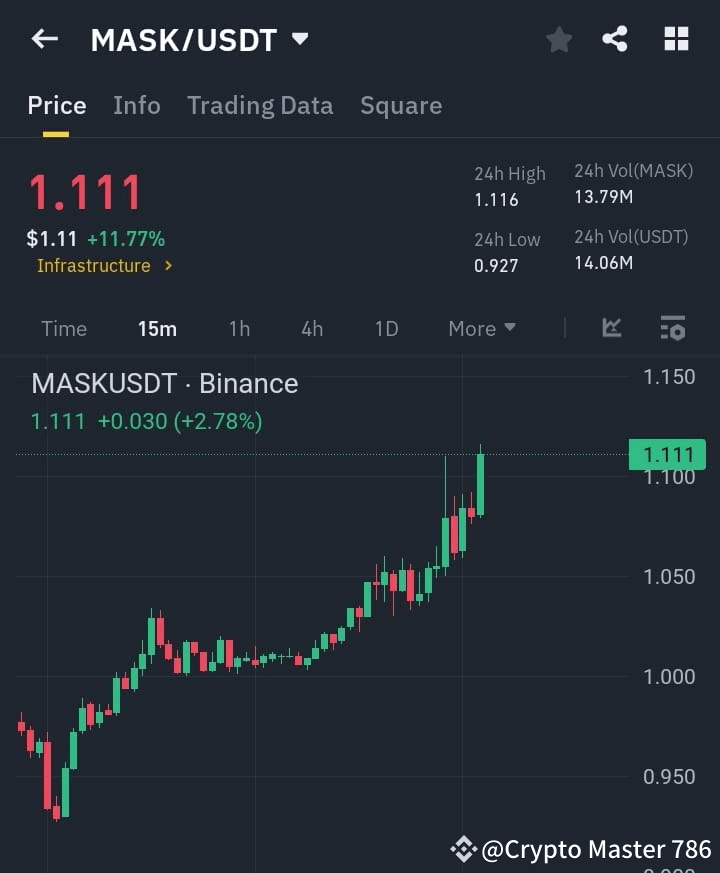Share the MASK/USDT chart
This screenshot has width=720, height=873.
tap(614, 39)
